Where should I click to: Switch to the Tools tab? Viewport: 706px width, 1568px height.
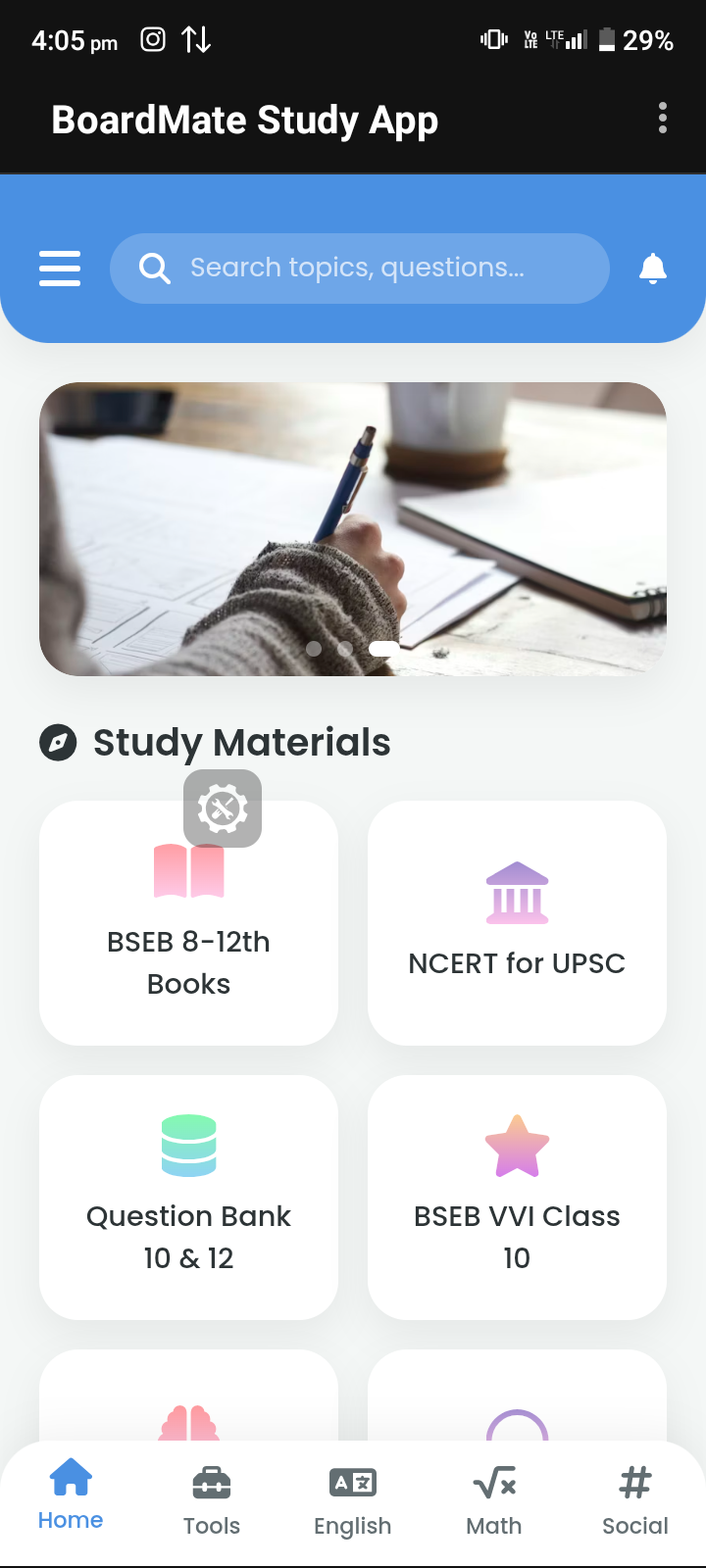[x=212, y=1501]
